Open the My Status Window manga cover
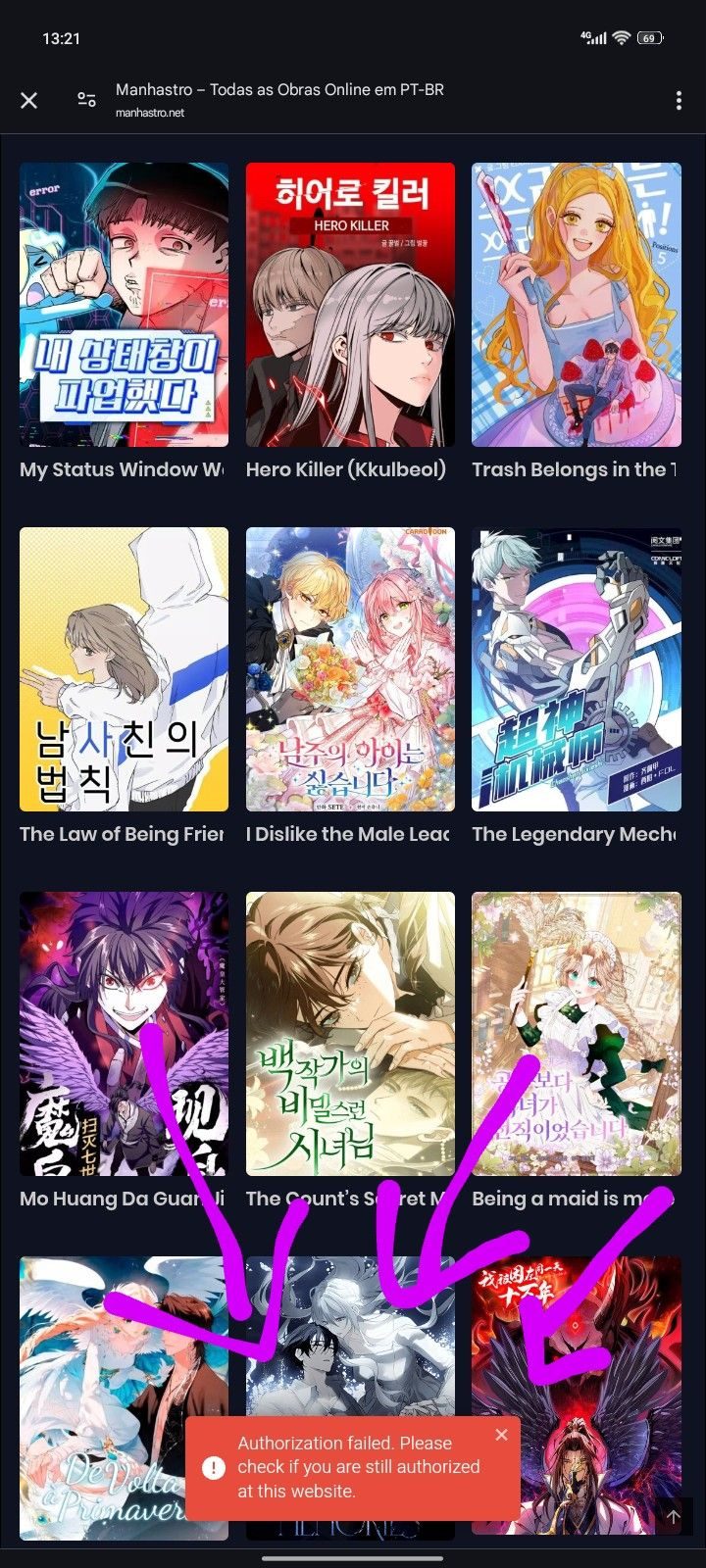This screenshot has width=706, height=1568. [x=124, y=305]
